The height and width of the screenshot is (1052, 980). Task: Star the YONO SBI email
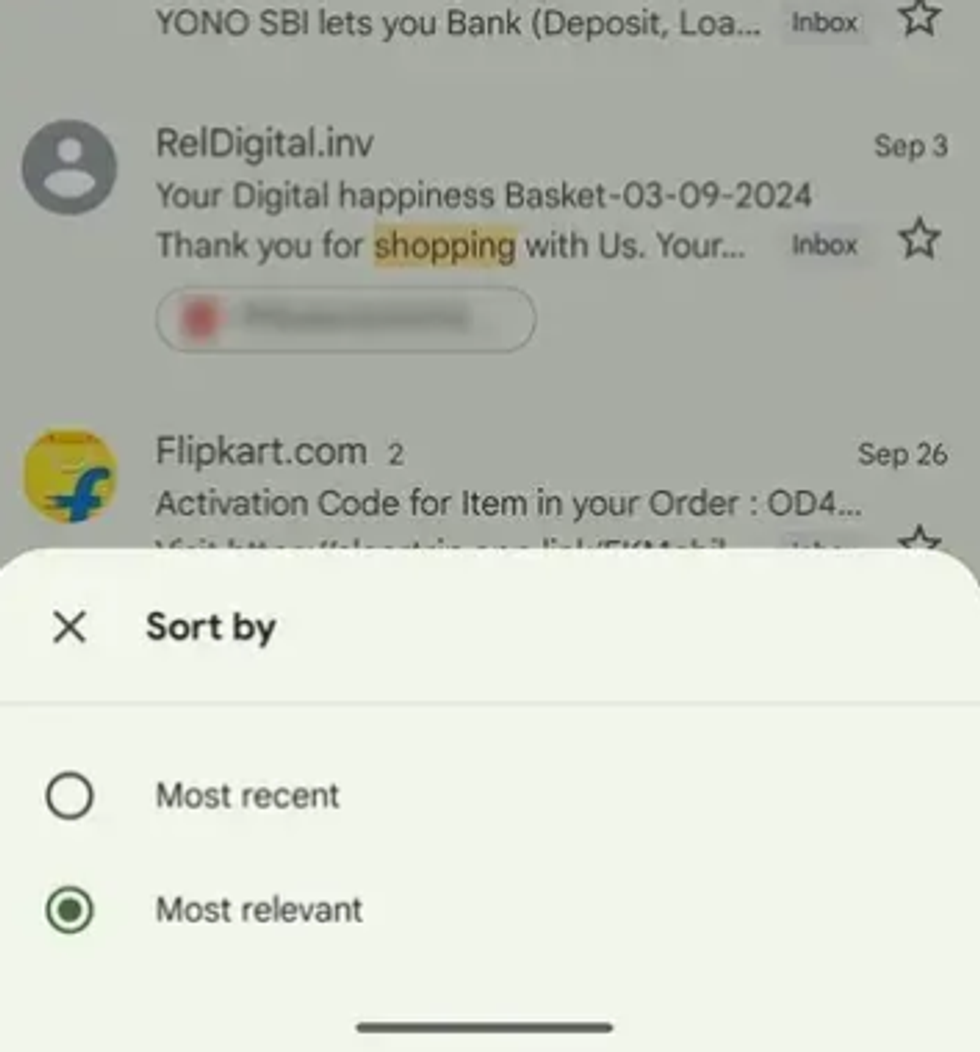coord(919,18)
